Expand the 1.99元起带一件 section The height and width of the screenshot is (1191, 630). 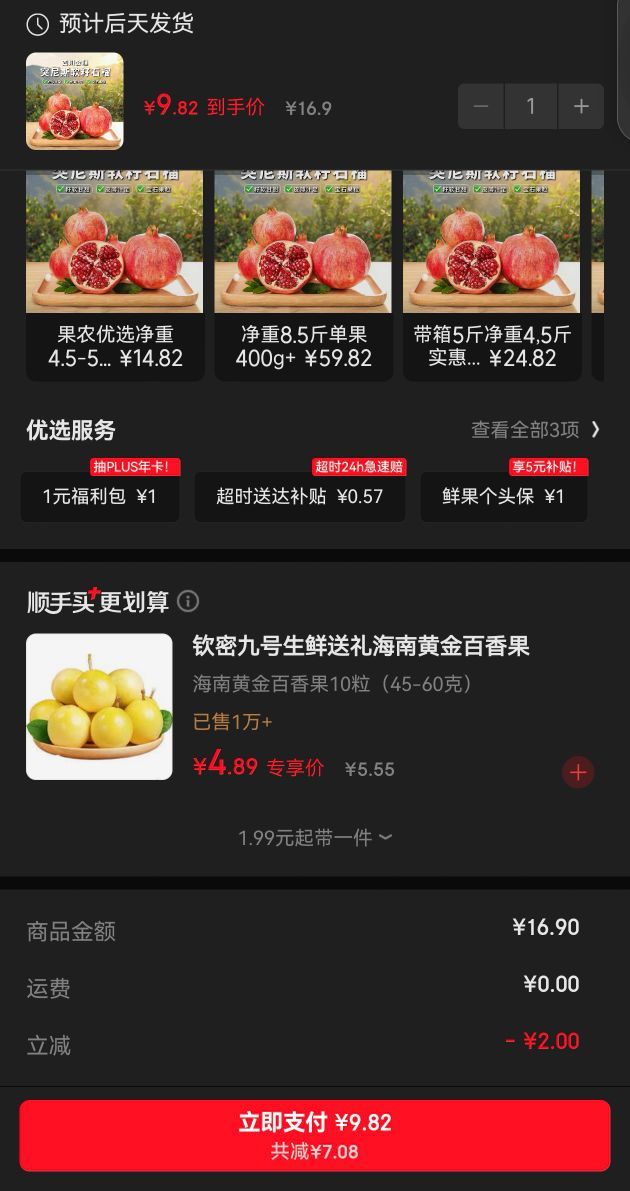click(315, 838)
